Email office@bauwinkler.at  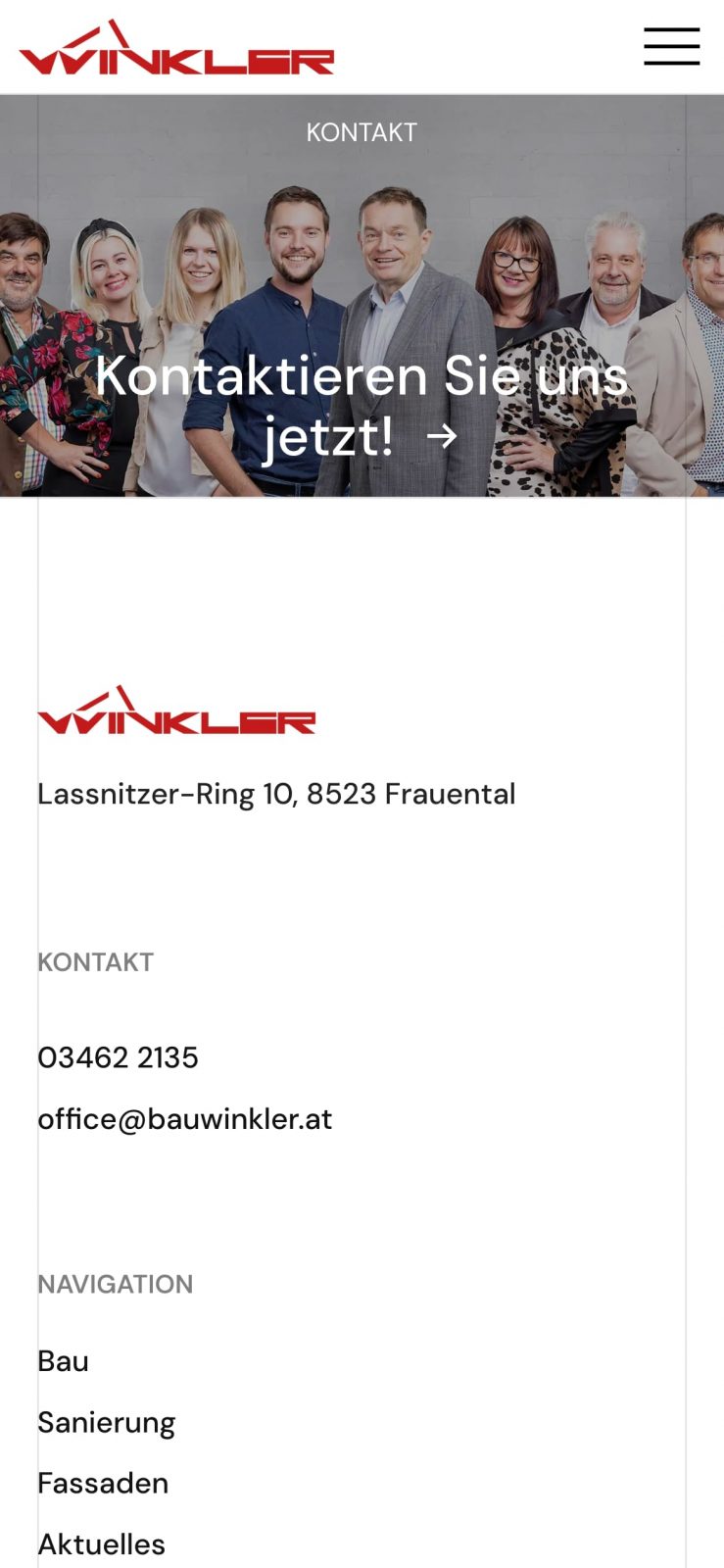[184, 1119]
